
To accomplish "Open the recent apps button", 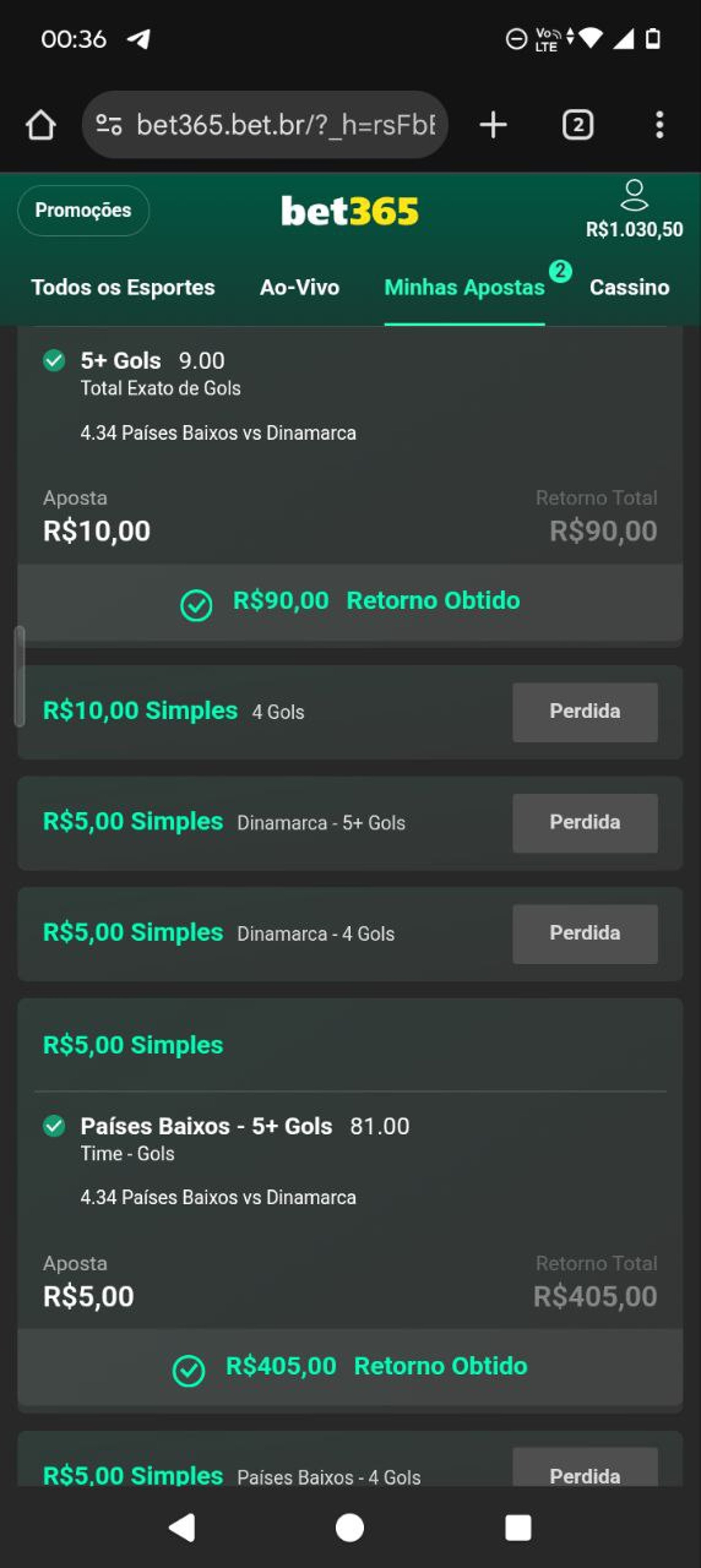I will (x=518, y=1528).
